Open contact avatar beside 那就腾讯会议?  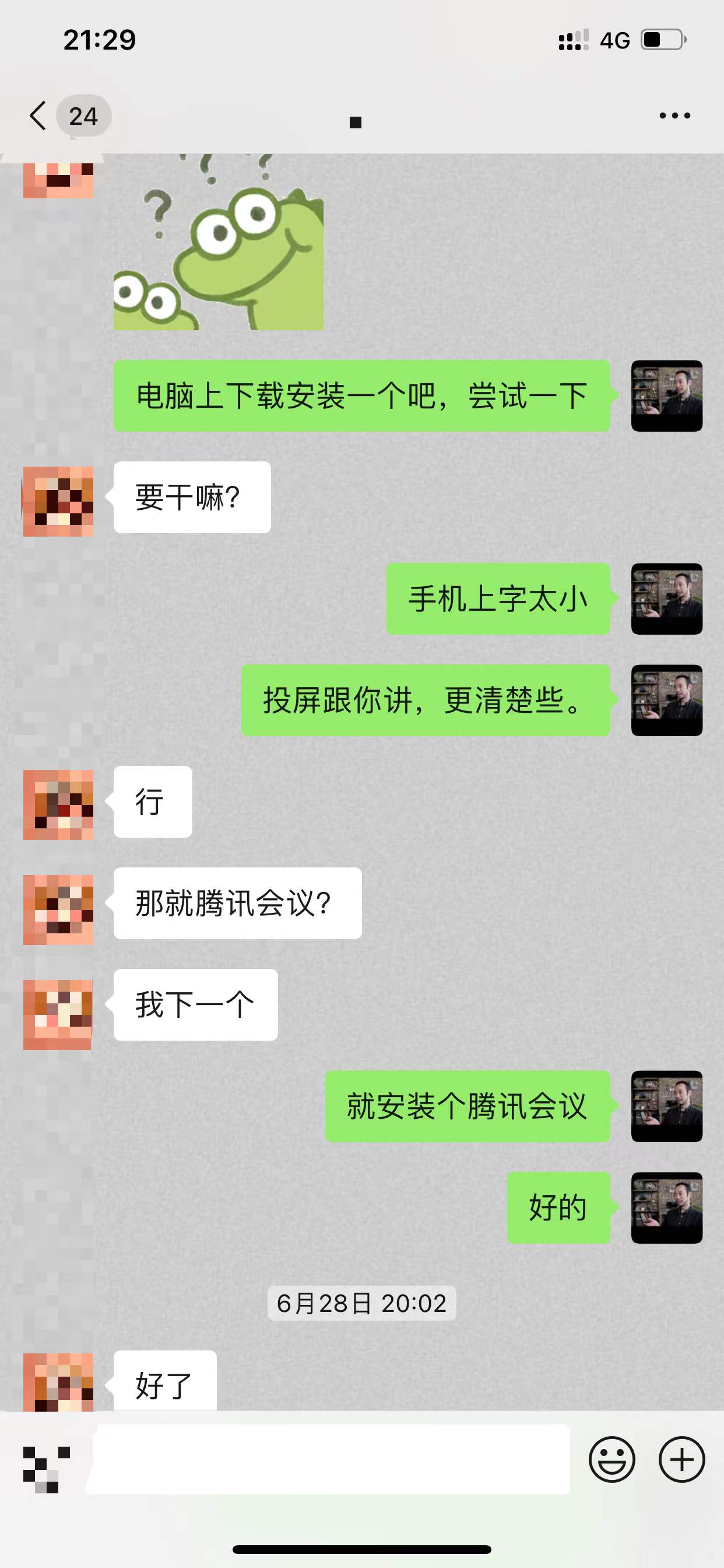pos(58,909)
